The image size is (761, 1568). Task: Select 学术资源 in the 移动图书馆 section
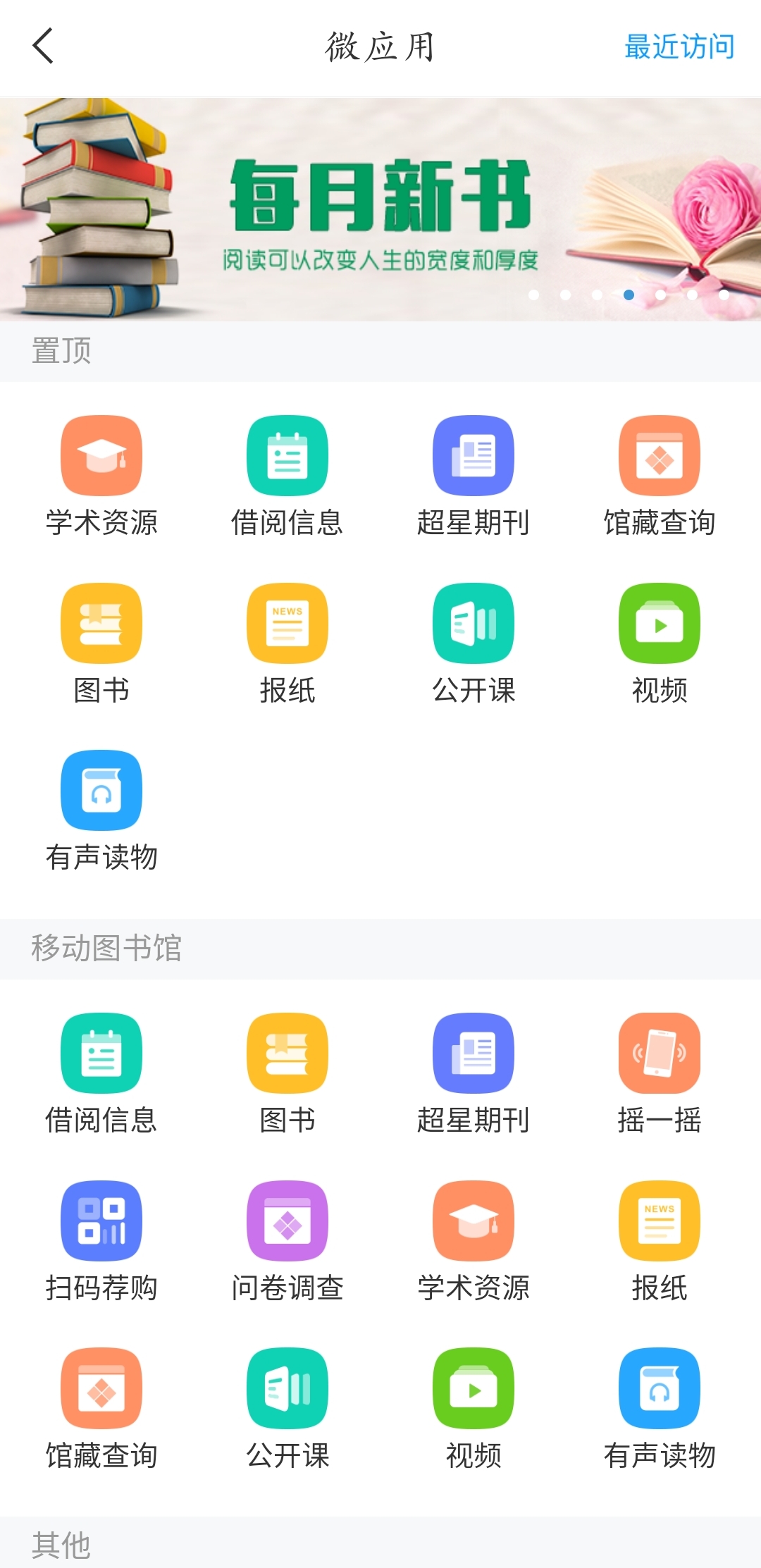473,1221
